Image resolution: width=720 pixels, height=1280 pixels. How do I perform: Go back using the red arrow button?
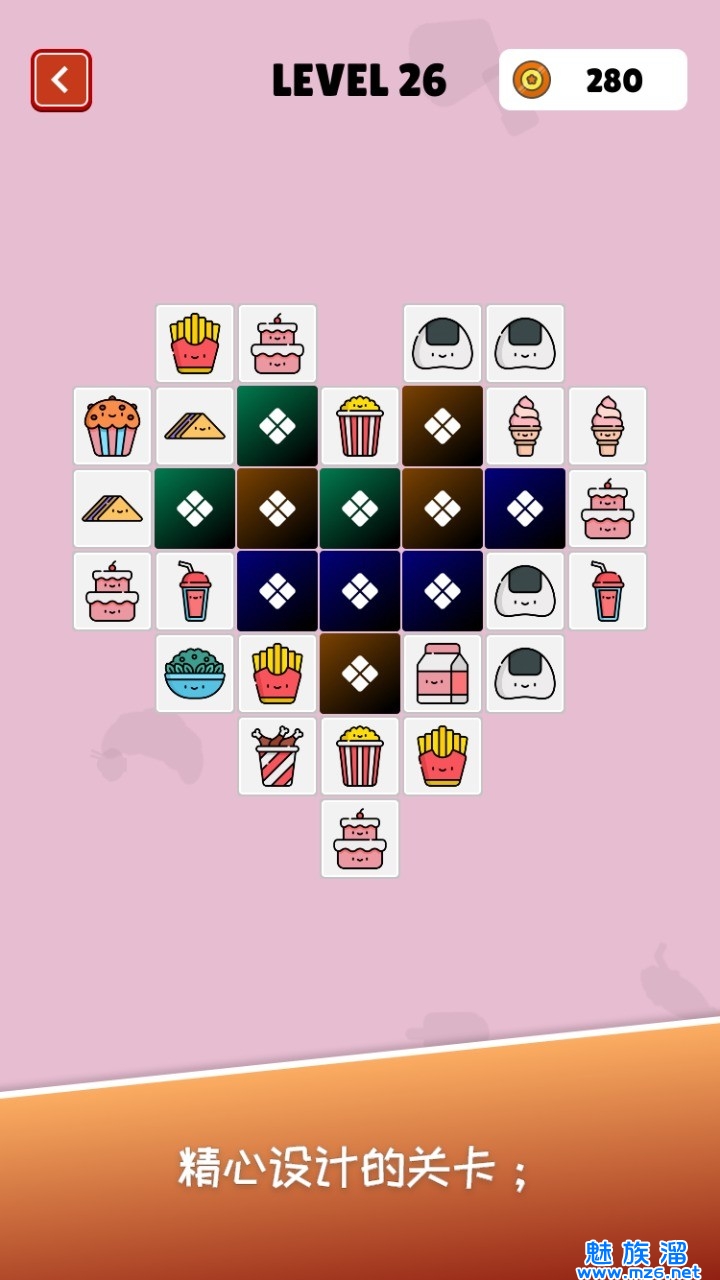[61, 80]
